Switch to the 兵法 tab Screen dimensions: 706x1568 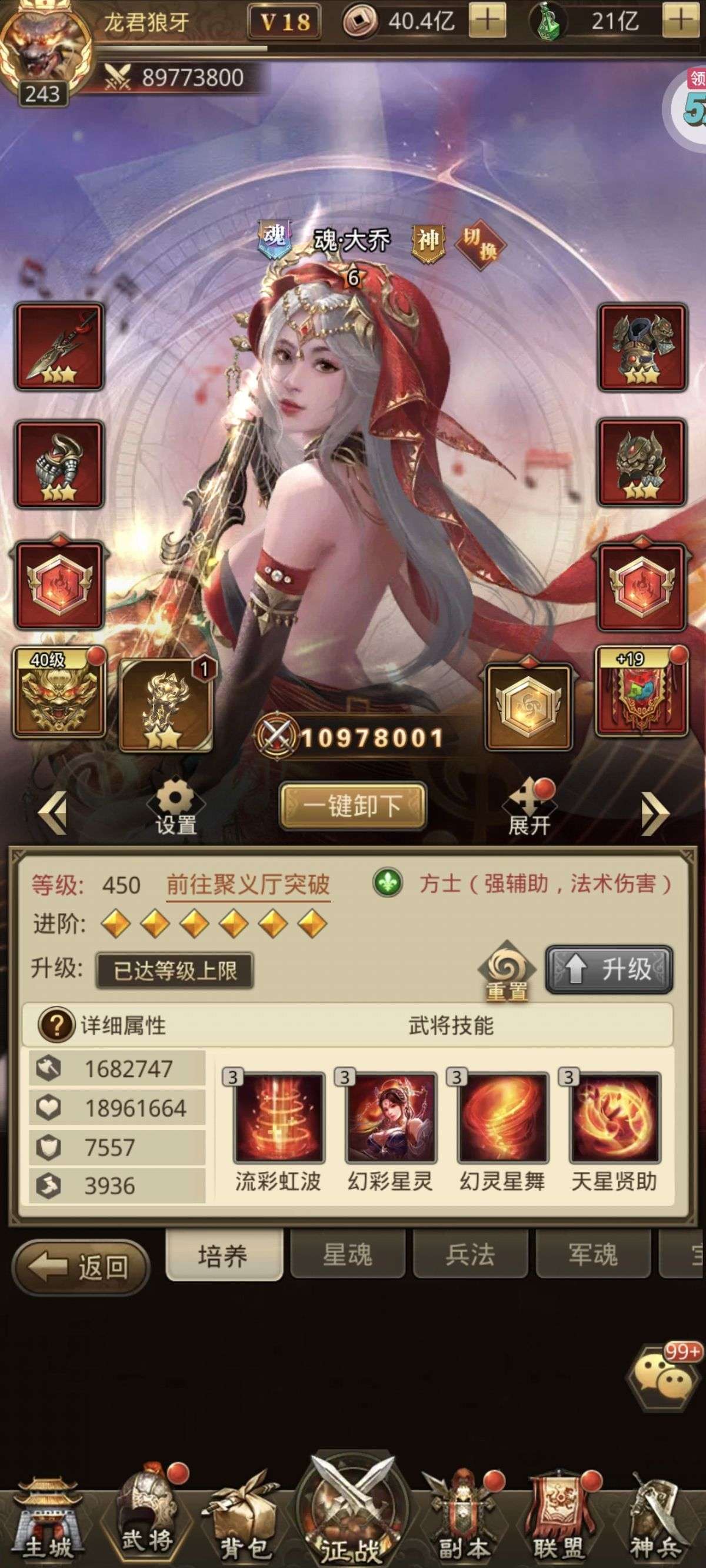click(471, 1255)
